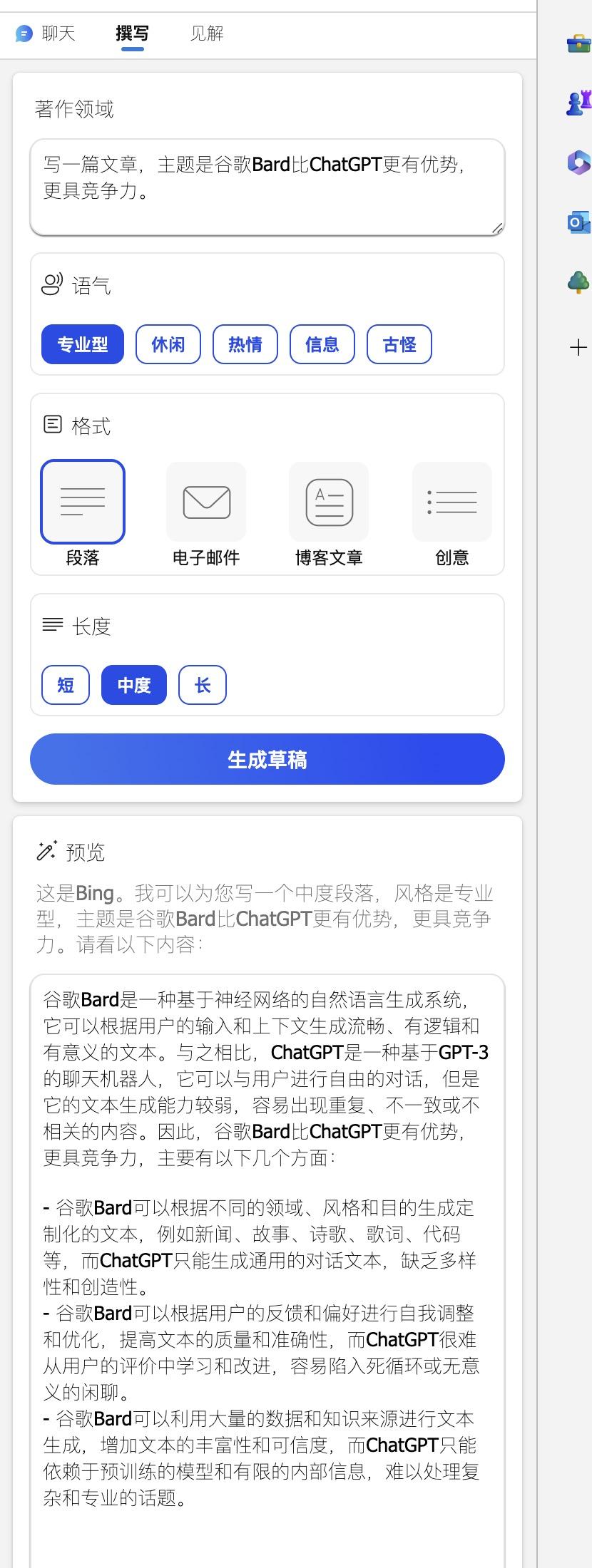The width and height of the screenshot is (592, 1568).
Task: Select the 撰写 tab
Action: [133, 33]
